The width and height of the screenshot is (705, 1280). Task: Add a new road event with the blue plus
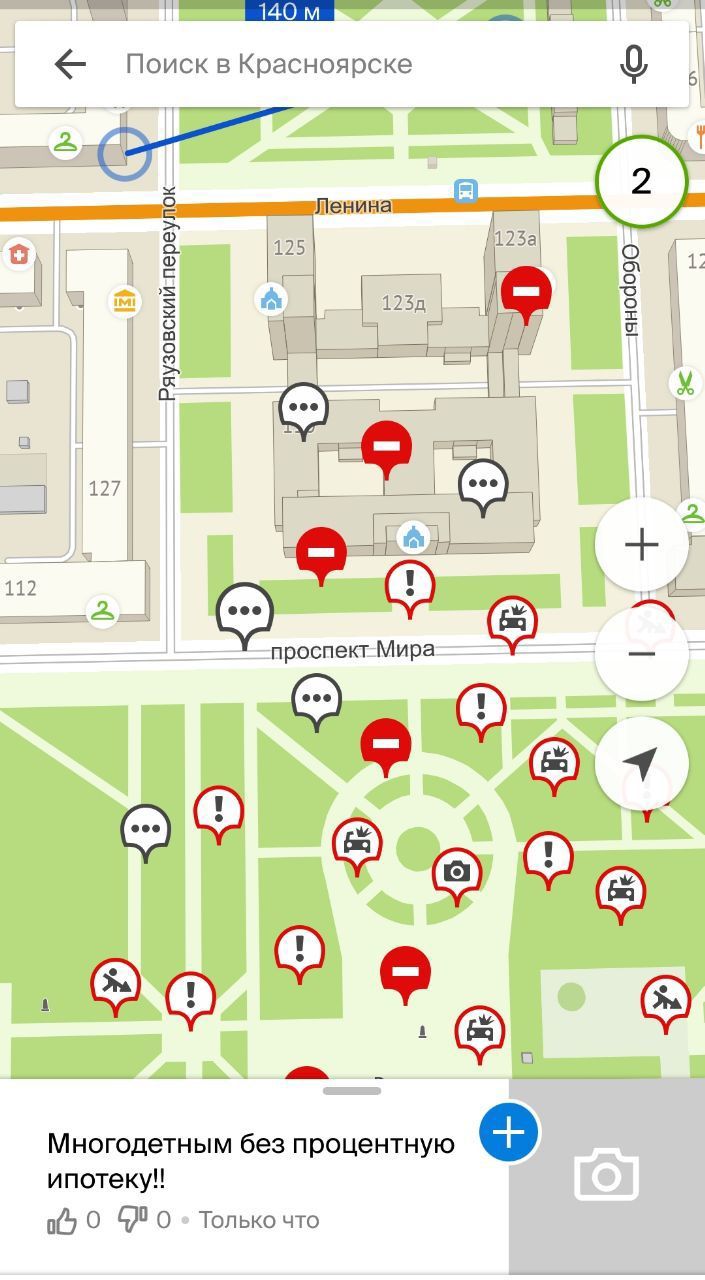pos(509,1132)
